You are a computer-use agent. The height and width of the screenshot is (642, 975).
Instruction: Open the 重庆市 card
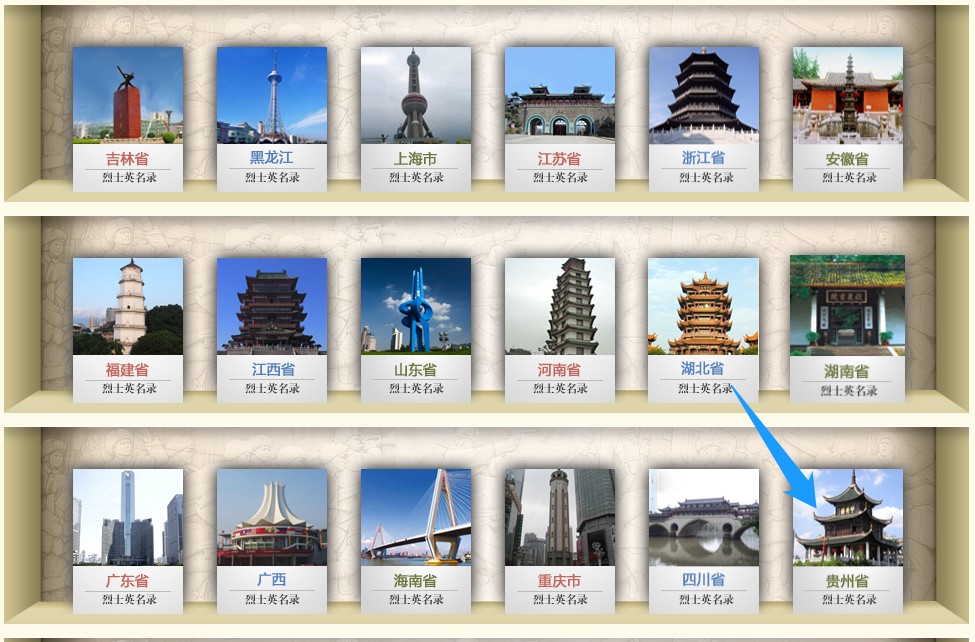pyautogui.click(x=560, y=540)
